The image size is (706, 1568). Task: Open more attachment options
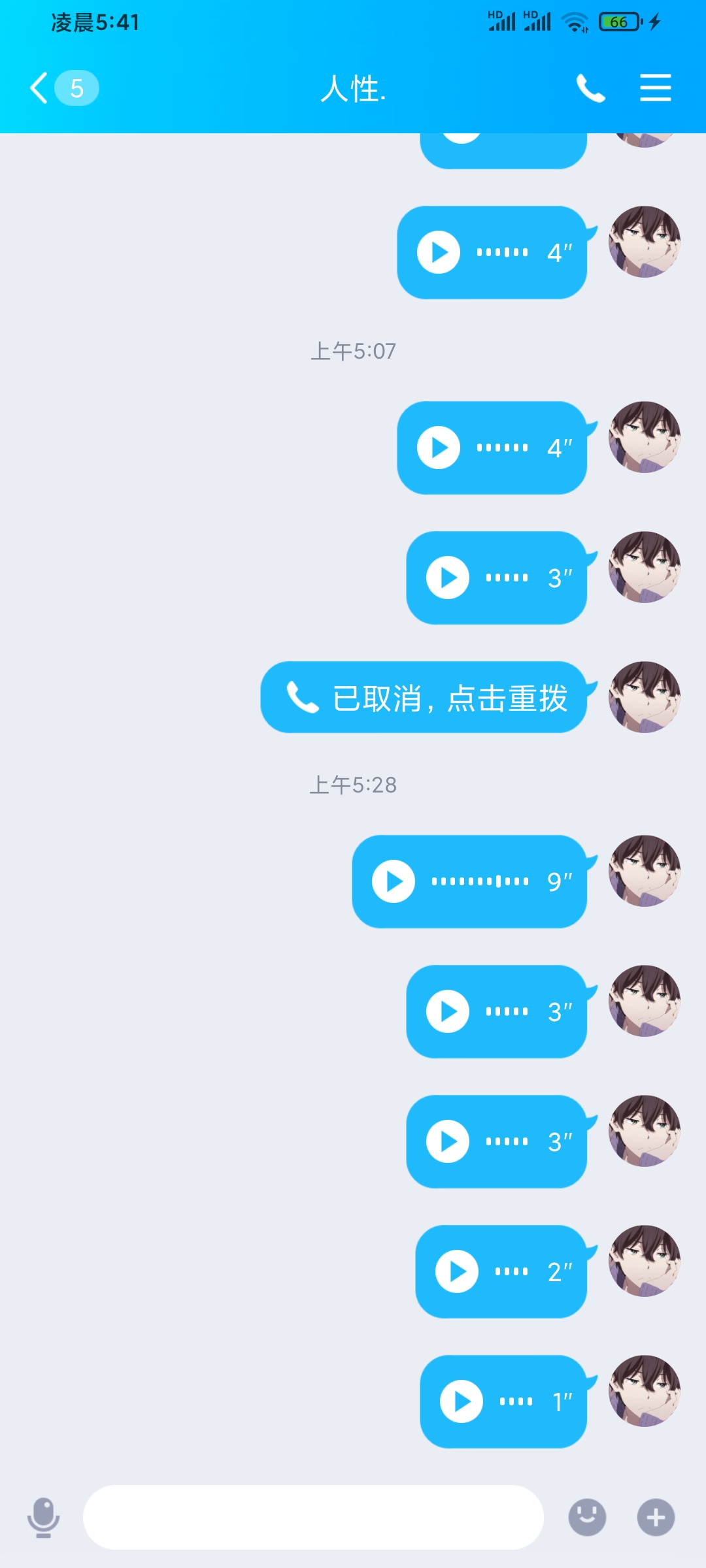[656, 1517]
